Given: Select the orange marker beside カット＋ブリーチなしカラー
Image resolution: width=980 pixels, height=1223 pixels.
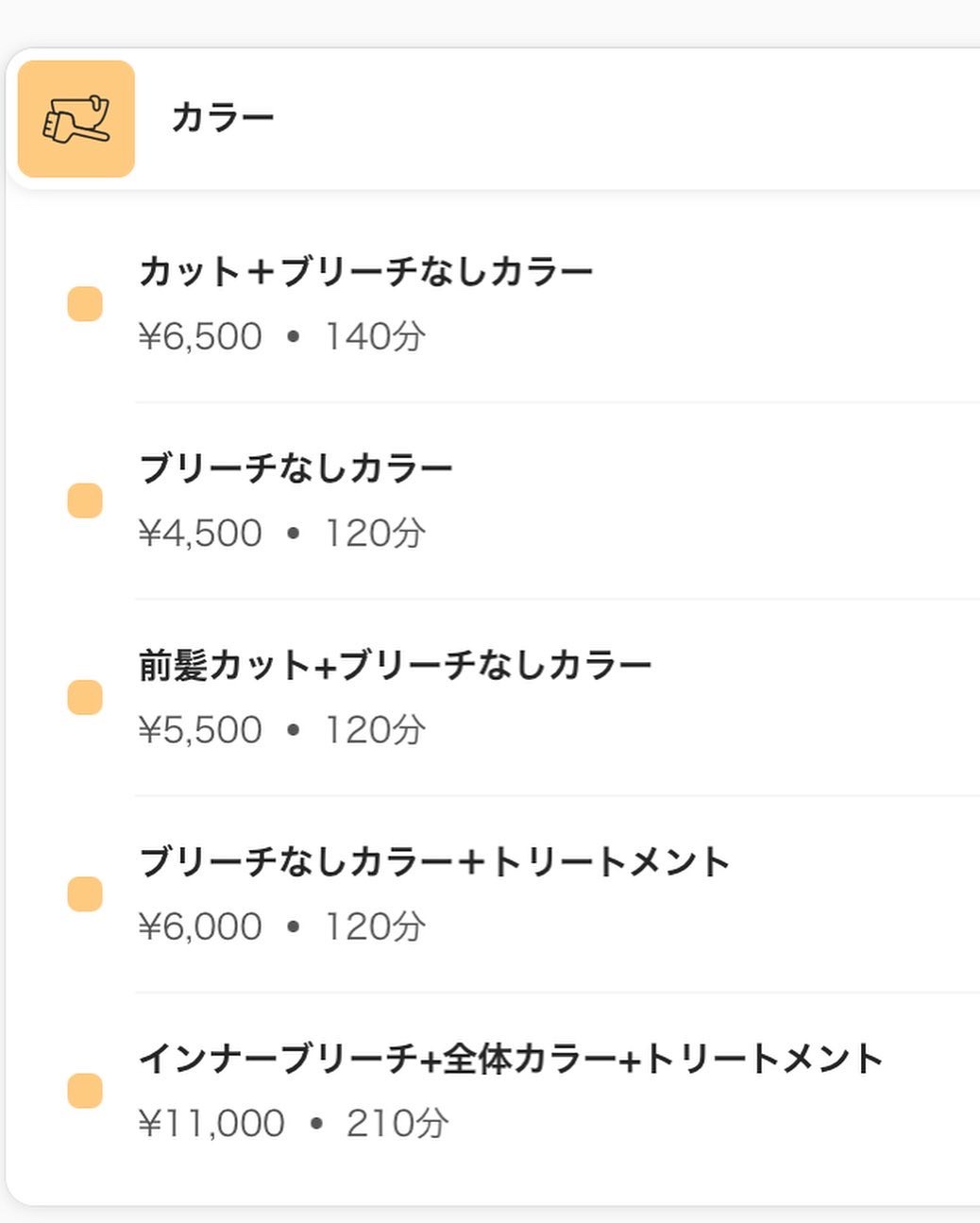Looking at the screenshot, I should 86,305.
